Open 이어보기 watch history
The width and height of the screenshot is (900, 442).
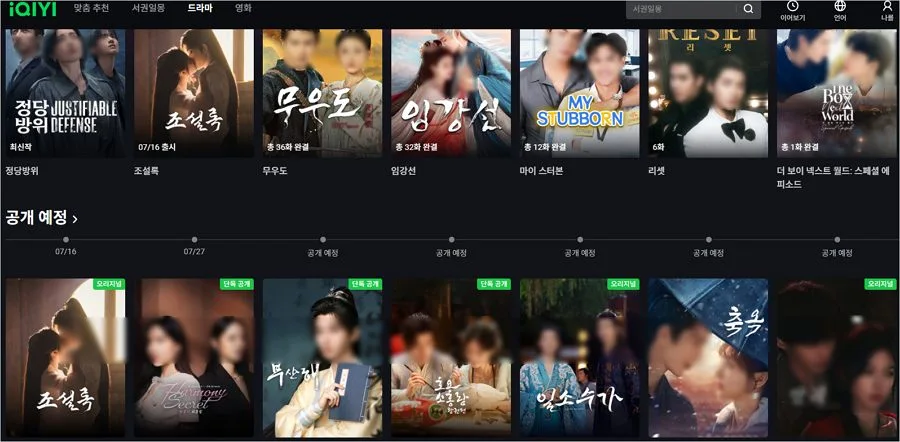[793, 11]
